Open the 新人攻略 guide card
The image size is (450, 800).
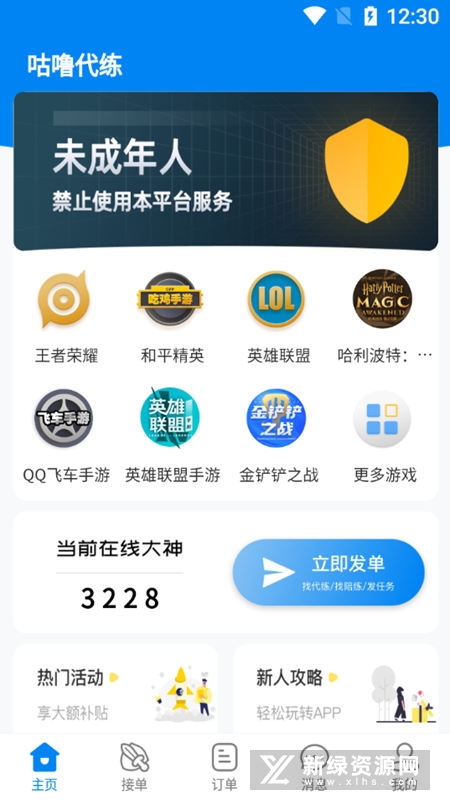(336, 689)
